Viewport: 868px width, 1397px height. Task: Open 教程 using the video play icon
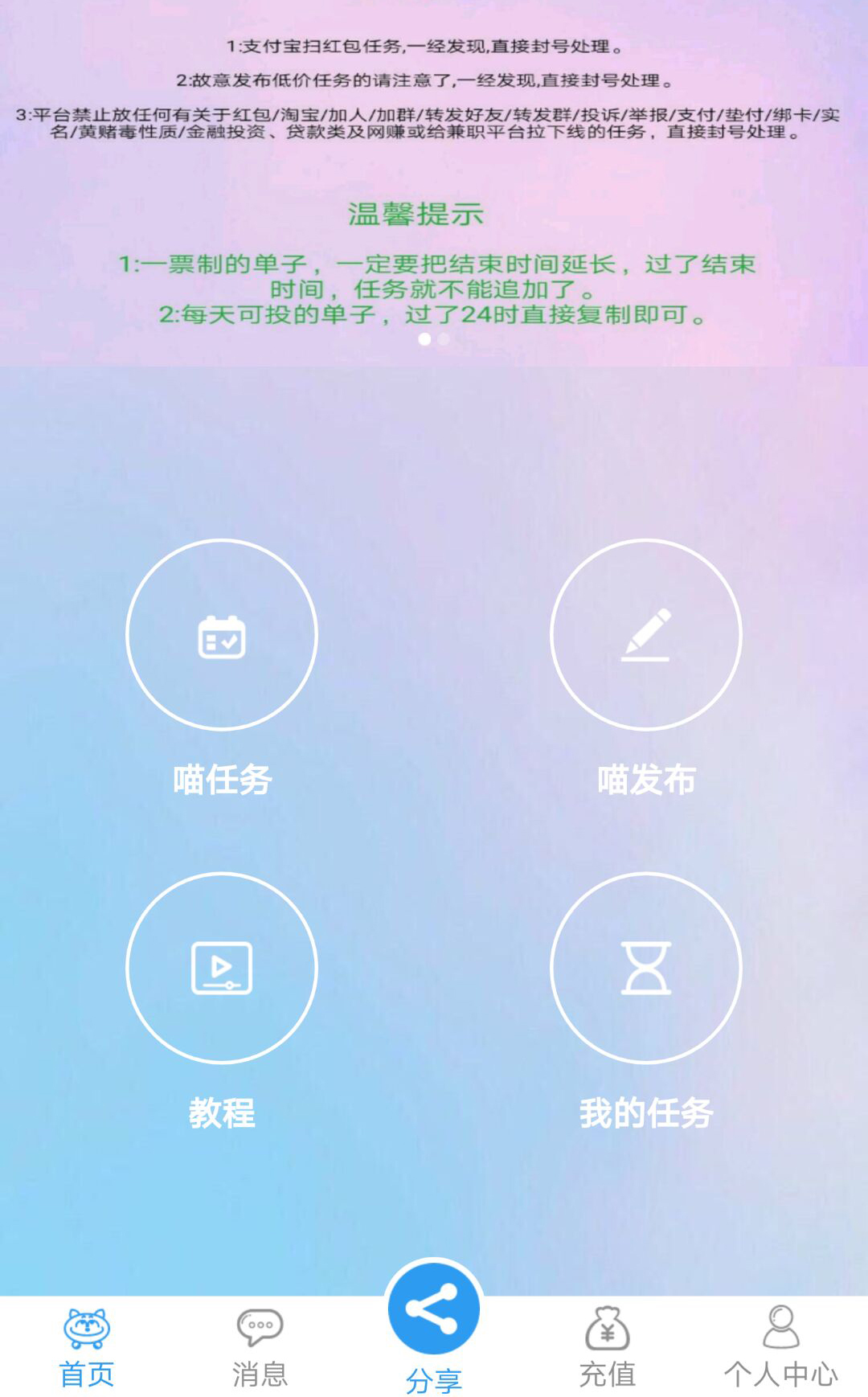pyautogui.click(x=221, y=969)
